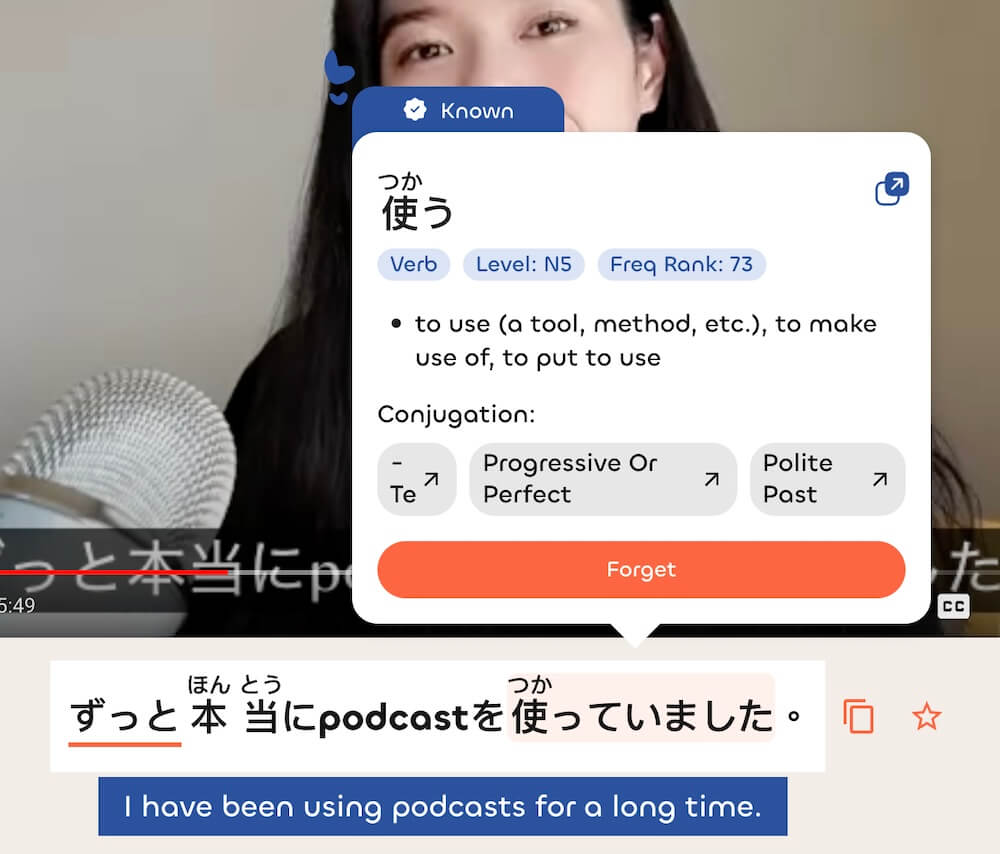The width and height of the screenshot is (1000, 854).
Task: Open the 使う word details in new window
Action: [891, 189]
